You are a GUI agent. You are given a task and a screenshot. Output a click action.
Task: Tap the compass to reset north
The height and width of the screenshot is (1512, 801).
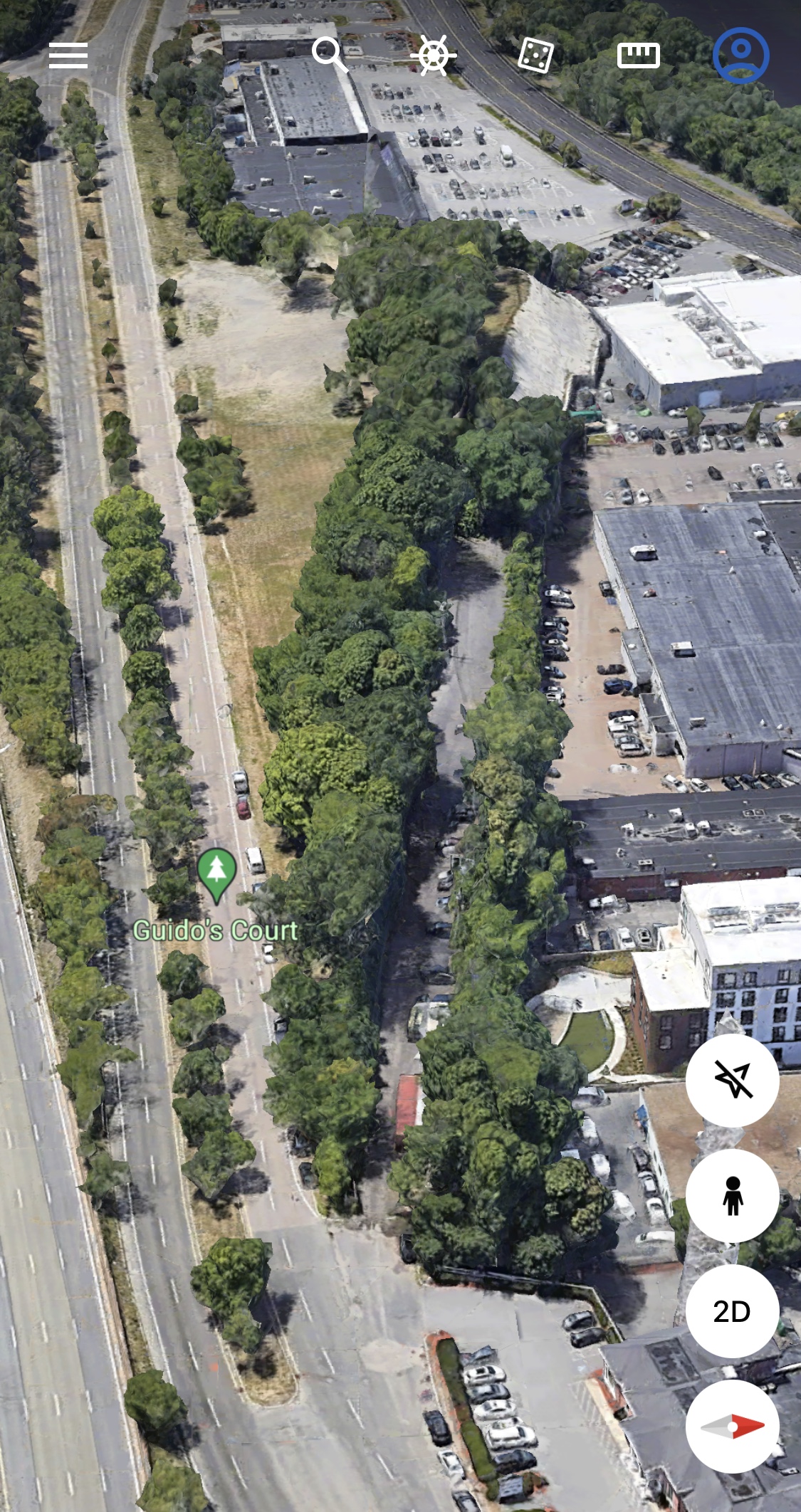coord(733,1427)
